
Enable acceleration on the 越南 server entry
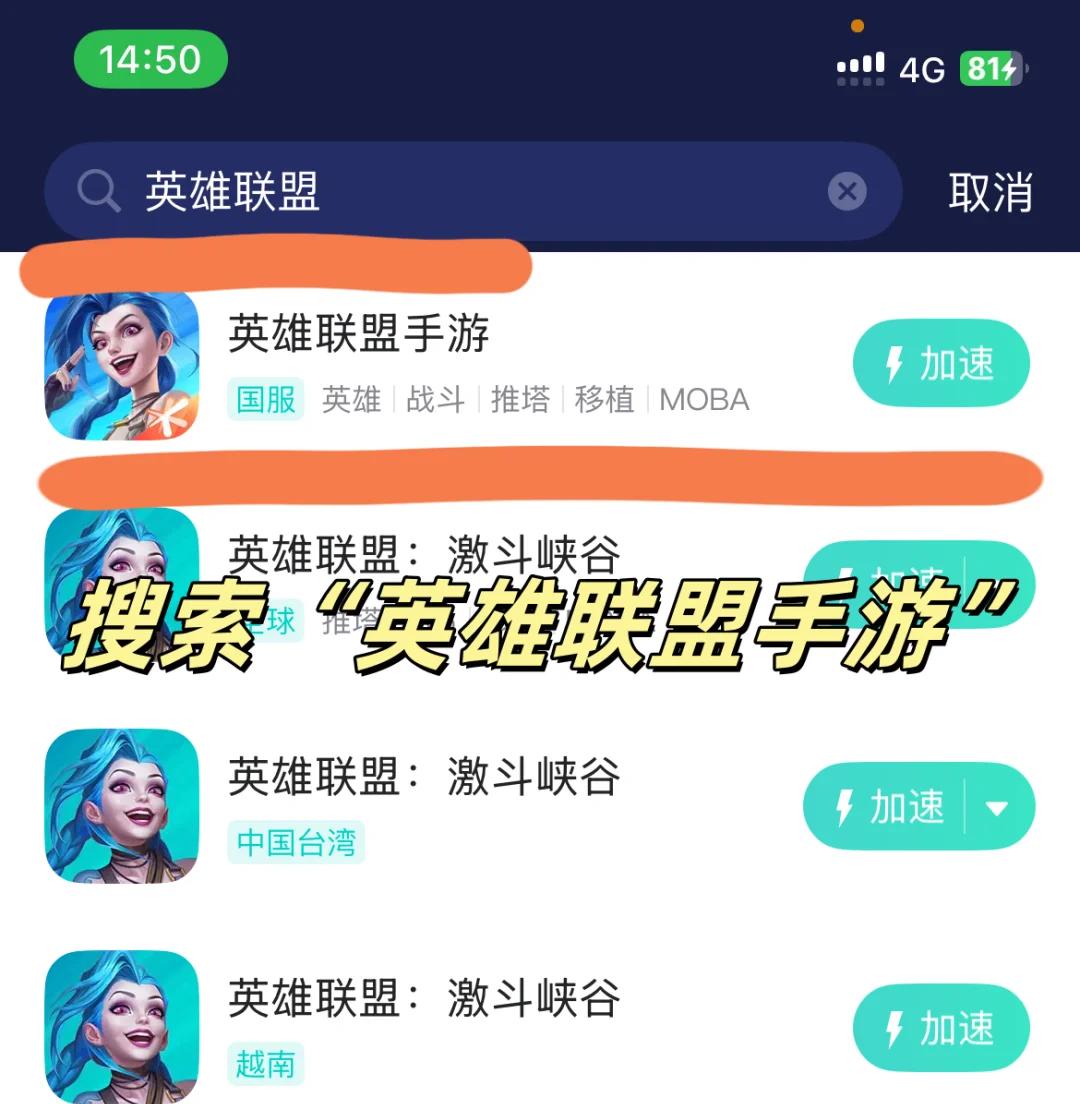pos(941,1025)
